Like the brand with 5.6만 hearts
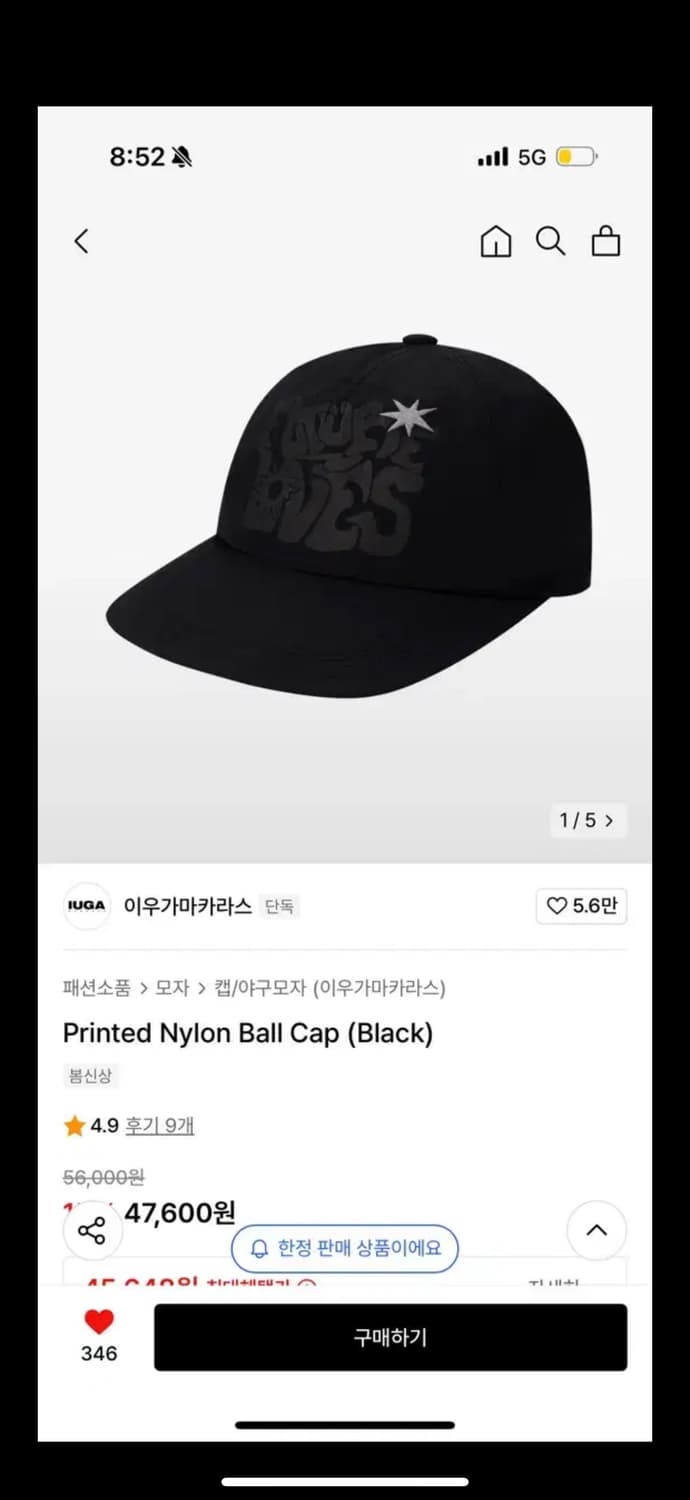 tap(582, 906)
